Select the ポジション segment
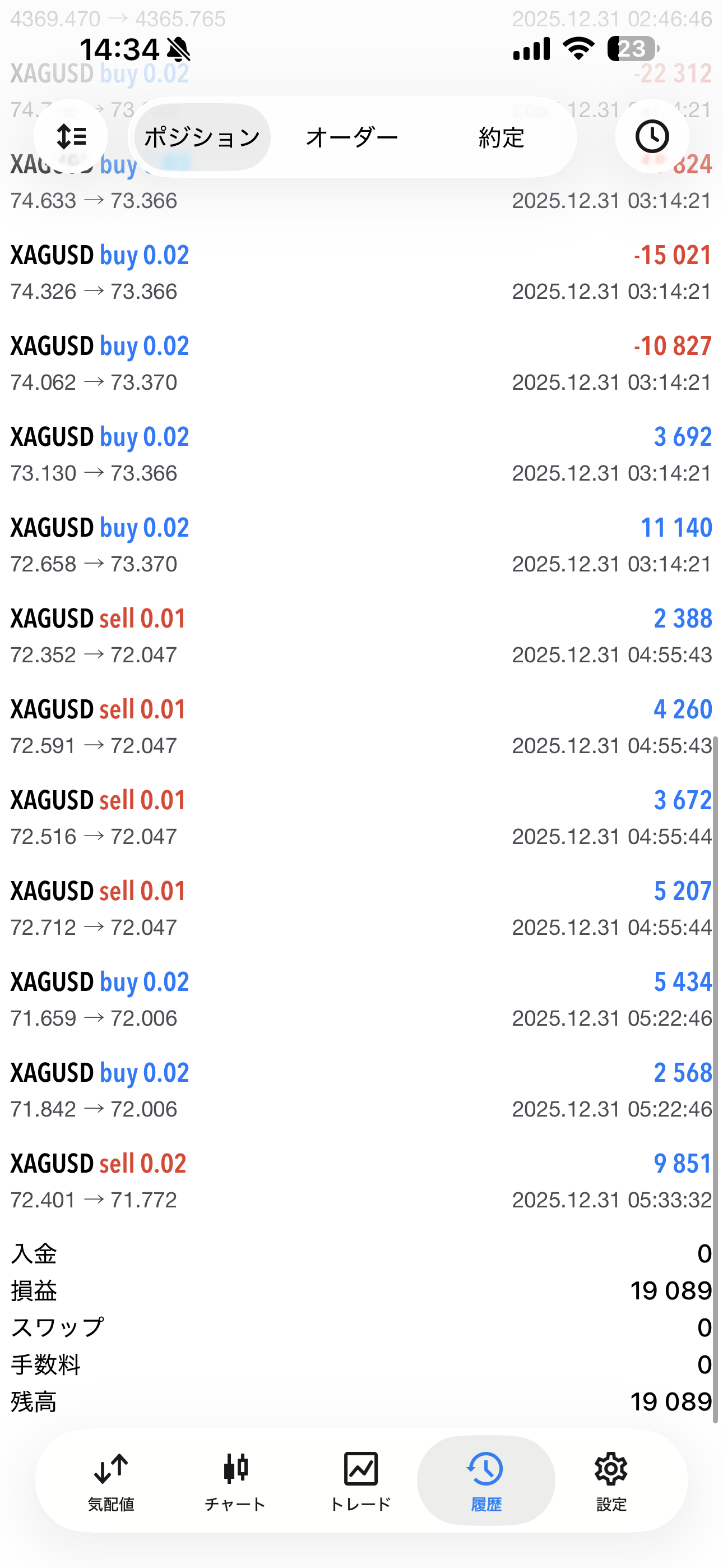This screenshot has width=723, height=1568. pyautogui.click(x=202, y=137)
